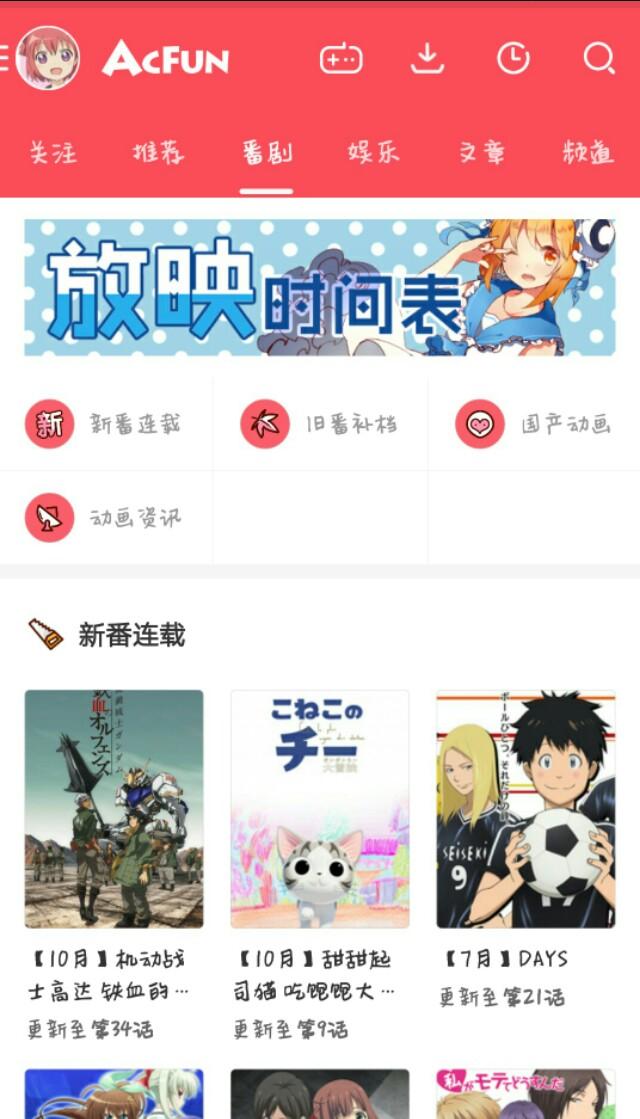Viewport: 640px width, 1119px height.
Task: Open the search icon
Action: click(x=599, y=59)
